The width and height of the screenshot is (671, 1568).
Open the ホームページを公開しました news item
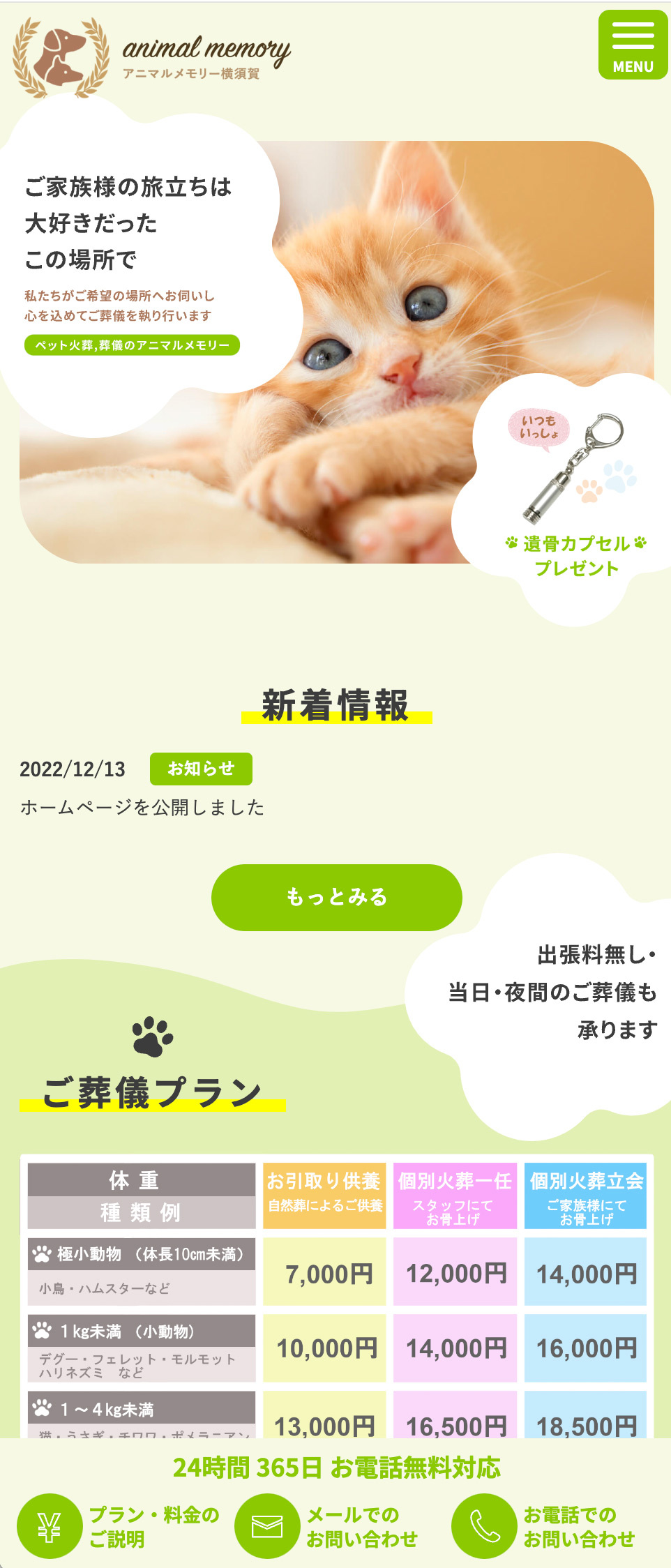pos(142,808)
